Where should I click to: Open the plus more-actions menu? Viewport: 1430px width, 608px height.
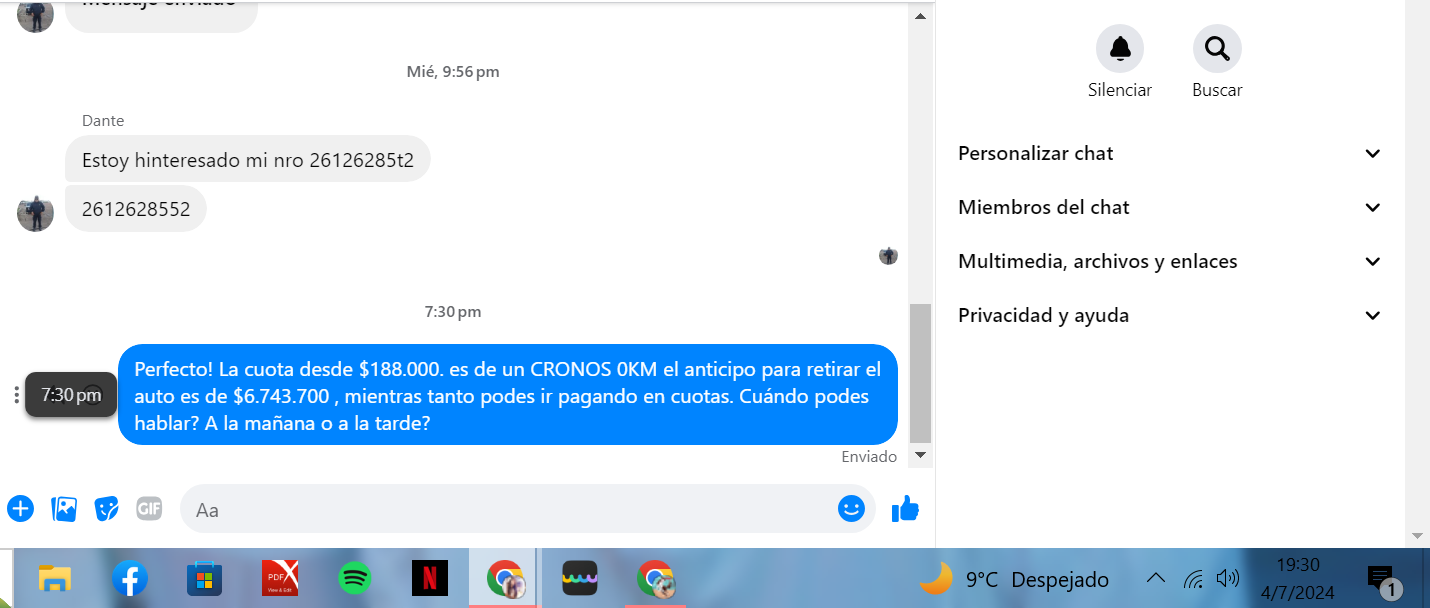[x=20, y=509]
